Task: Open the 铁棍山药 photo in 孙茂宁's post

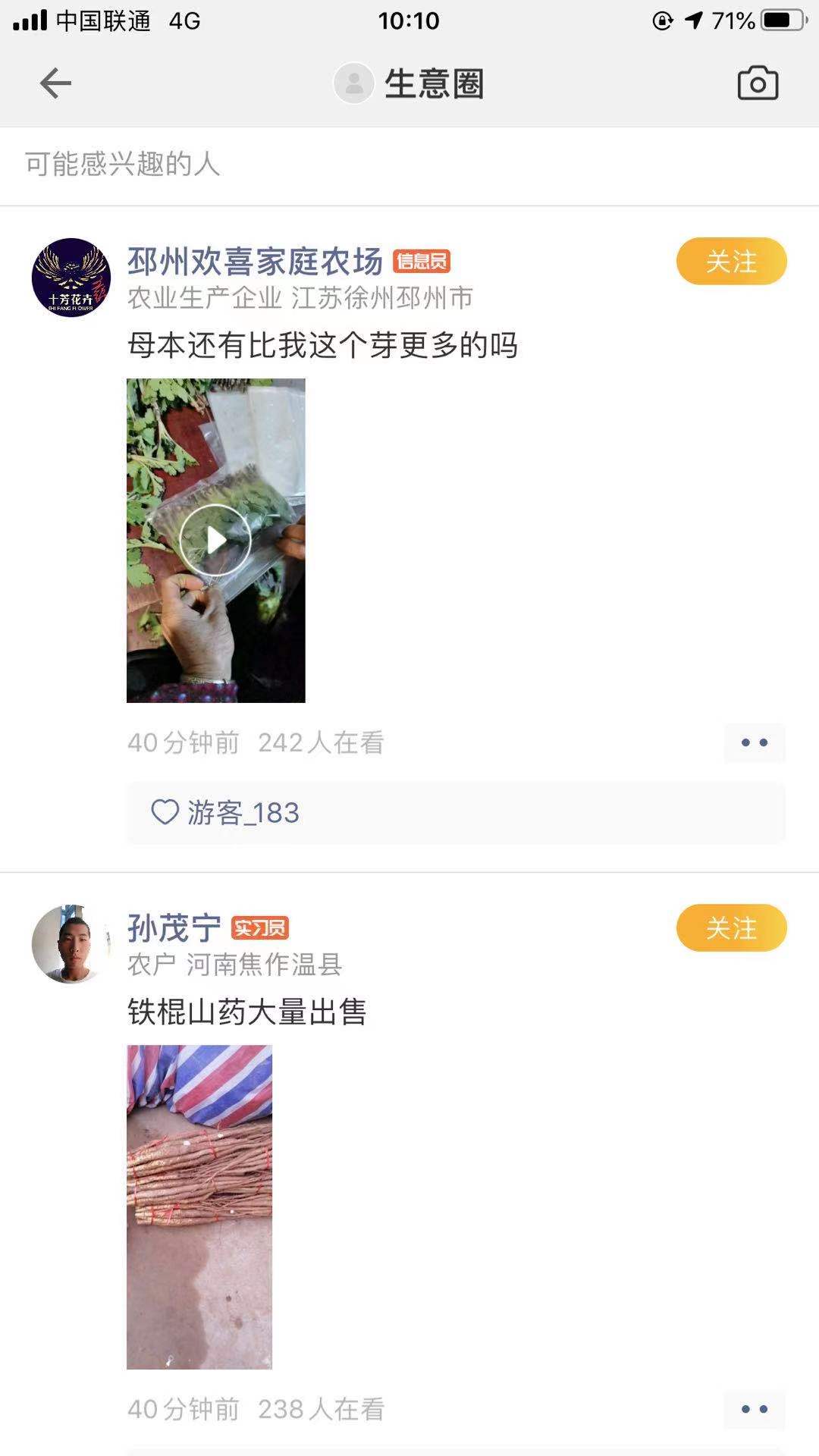Action: click(199, 1206)
